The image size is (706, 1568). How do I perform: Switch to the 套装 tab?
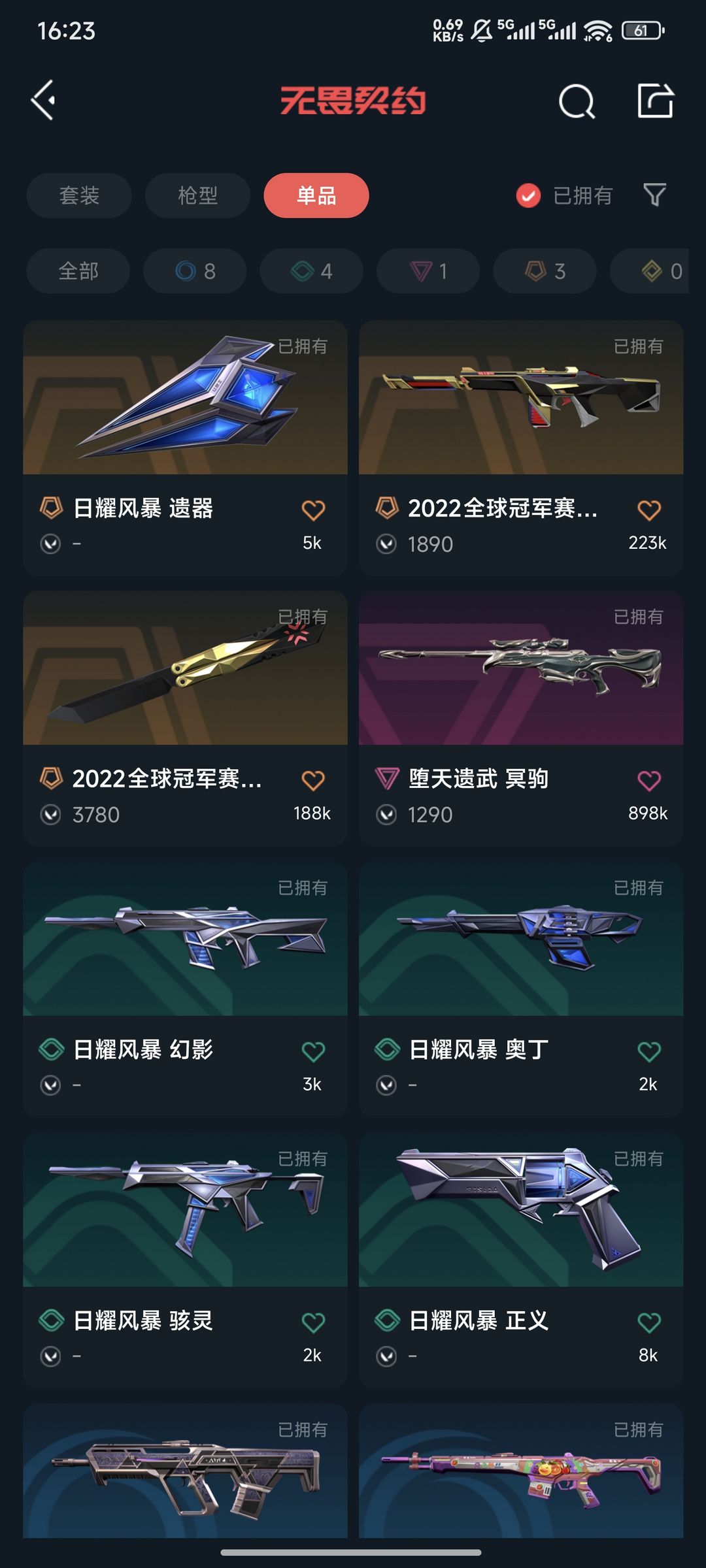[78, 195]
